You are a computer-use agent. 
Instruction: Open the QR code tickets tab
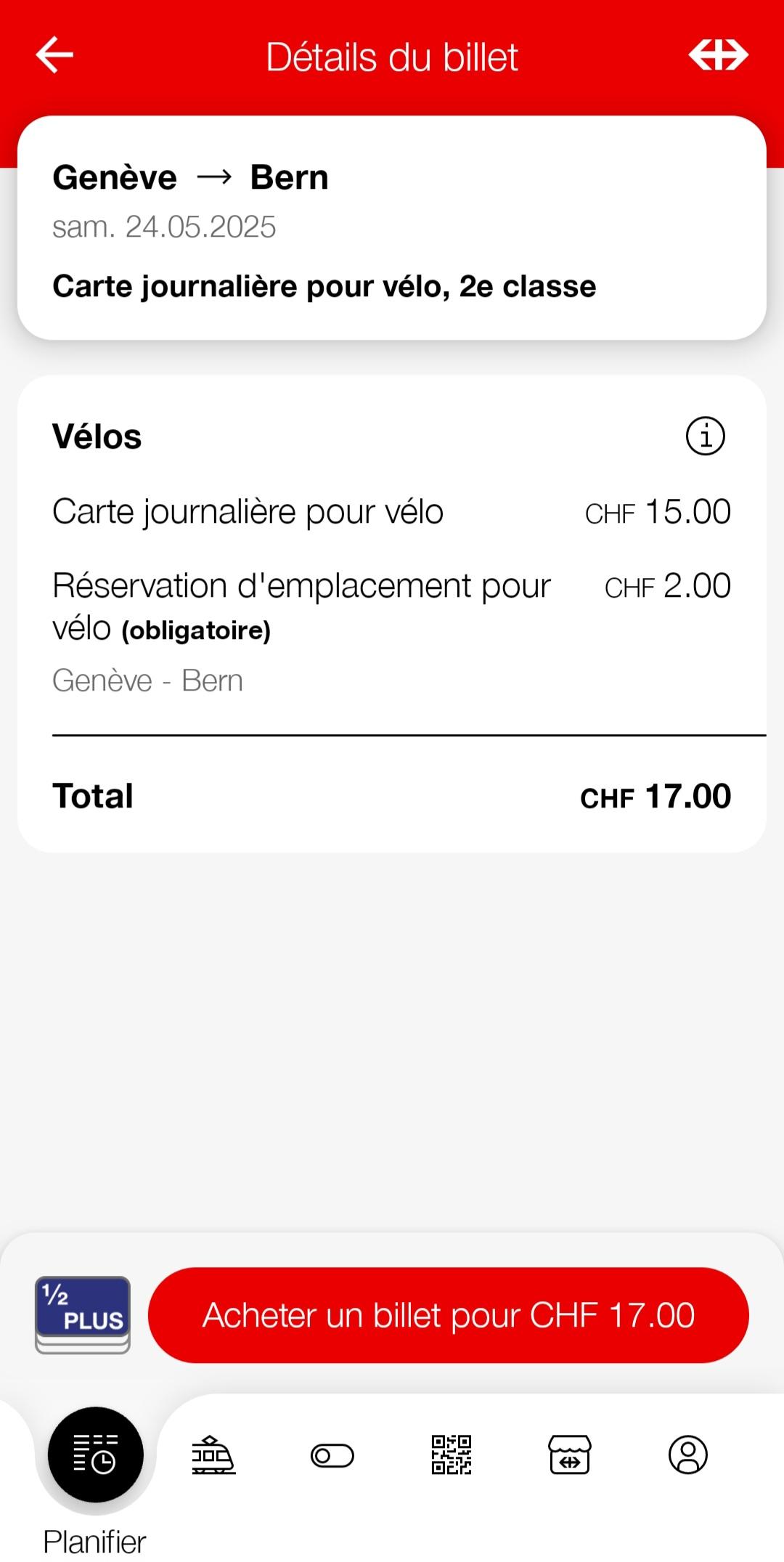(x=452, y=1455)
